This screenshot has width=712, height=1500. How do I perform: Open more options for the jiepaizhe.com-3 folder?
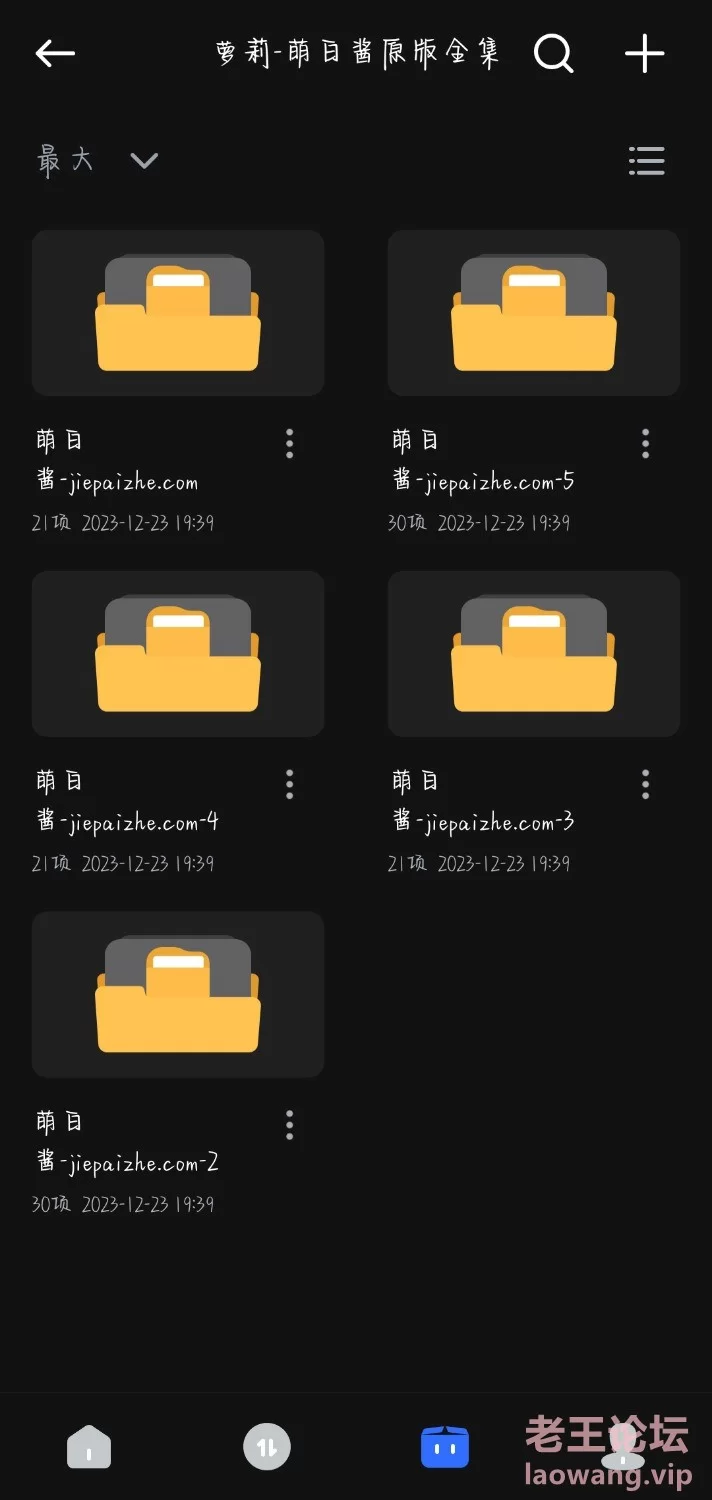pos(645,784)
